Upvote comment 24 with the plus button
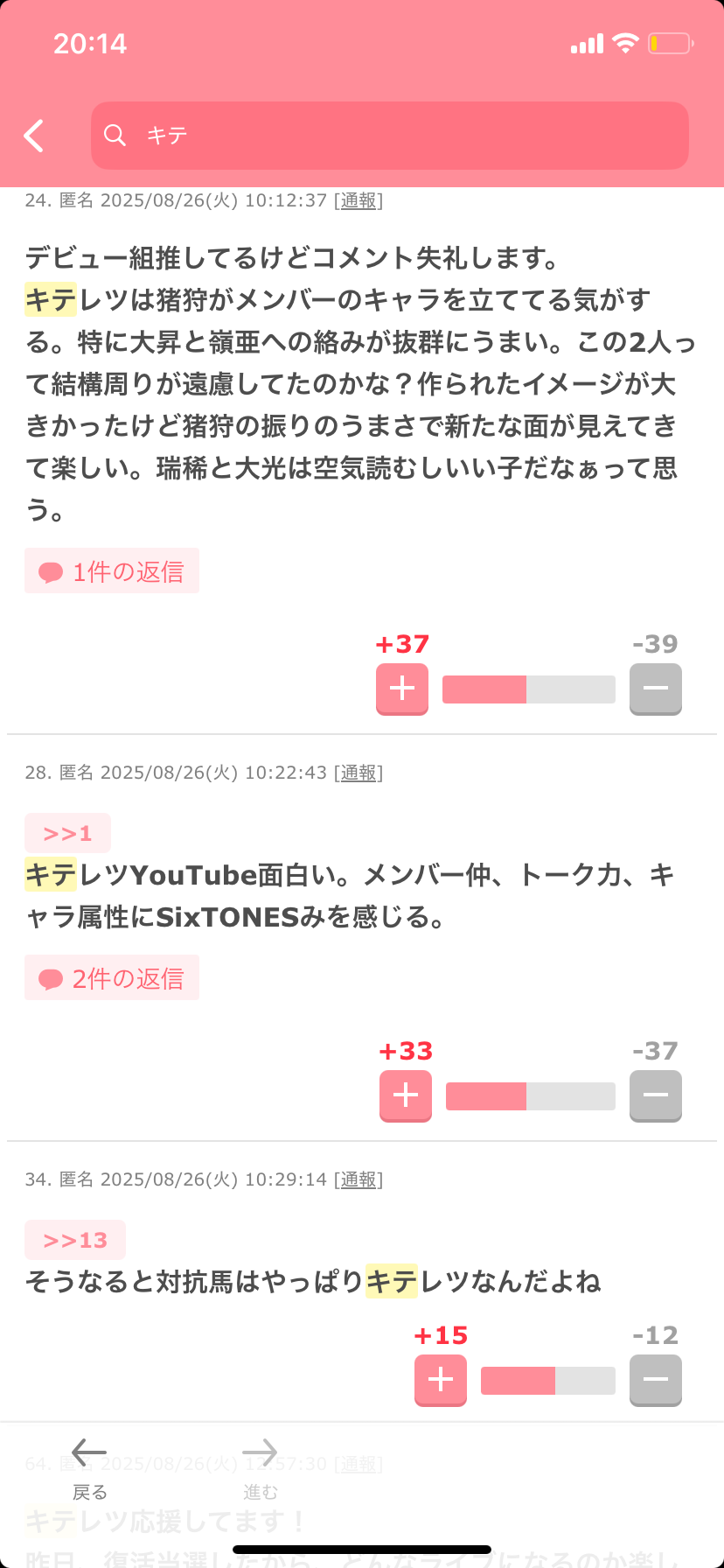Screen dimensions: 724x1568 tap(402, 689)
